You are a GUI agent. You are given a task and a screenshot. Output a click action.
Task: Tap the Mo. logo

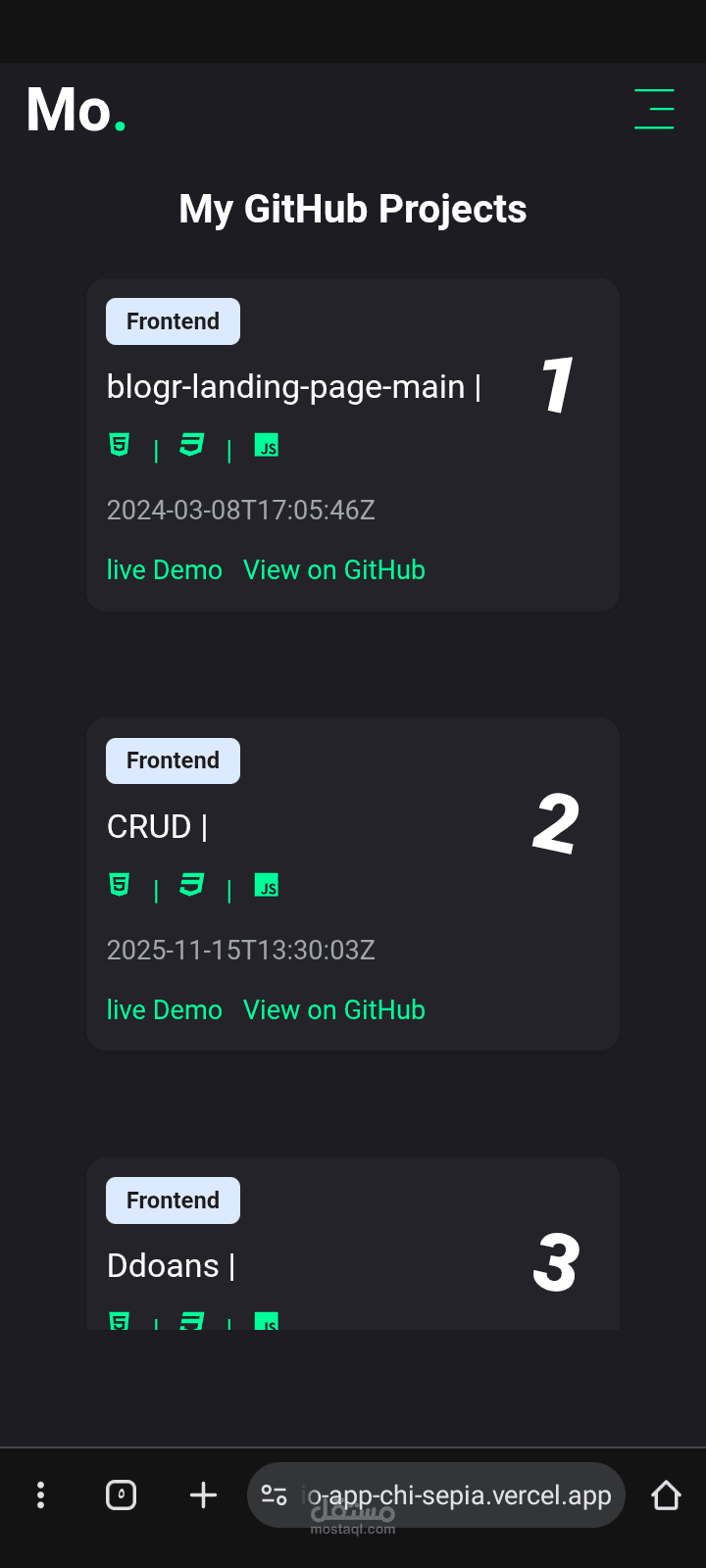(x=76, y=110)
